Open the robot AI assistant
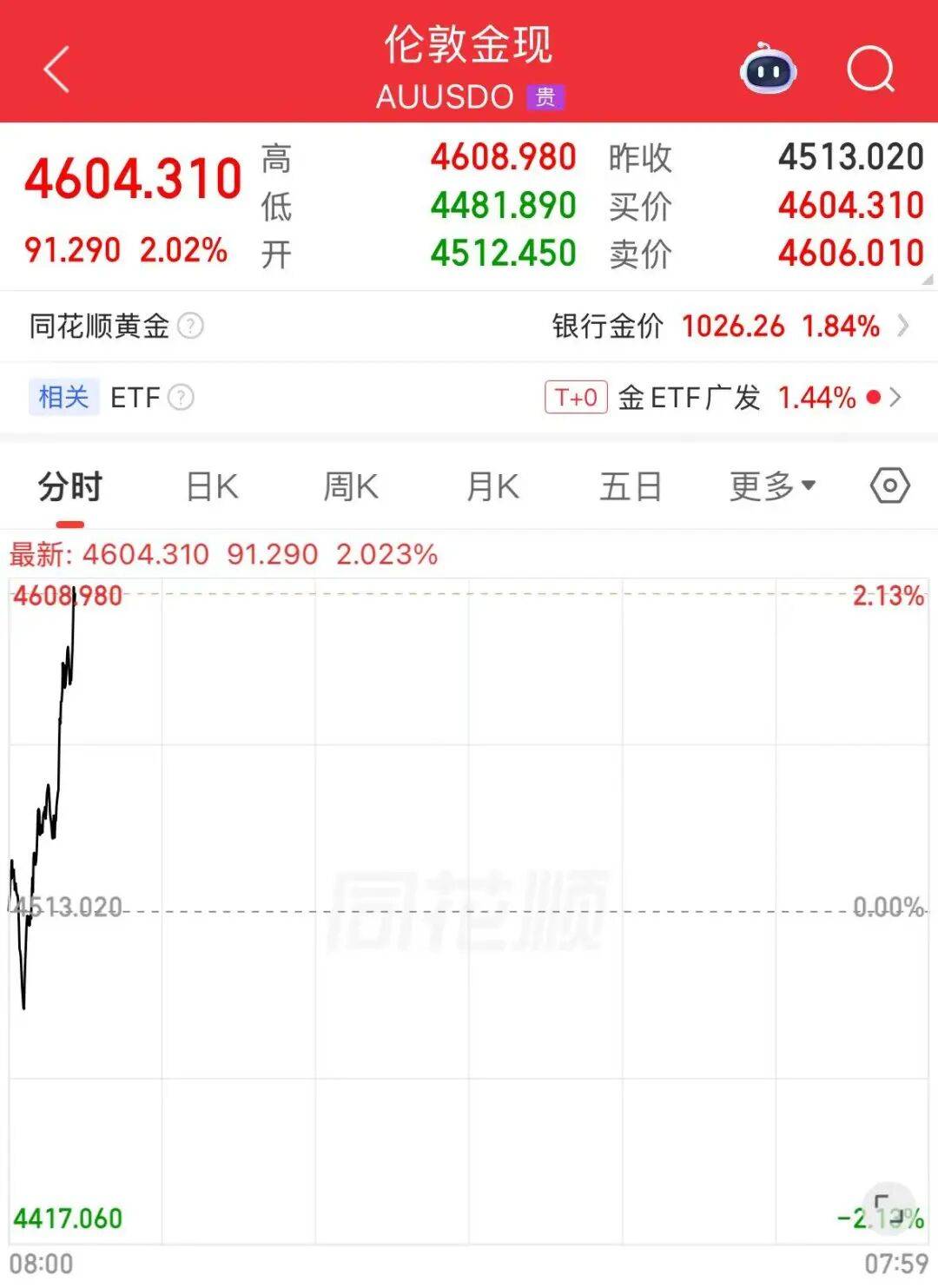This screenshot has height=1288, width=938. 768,69
